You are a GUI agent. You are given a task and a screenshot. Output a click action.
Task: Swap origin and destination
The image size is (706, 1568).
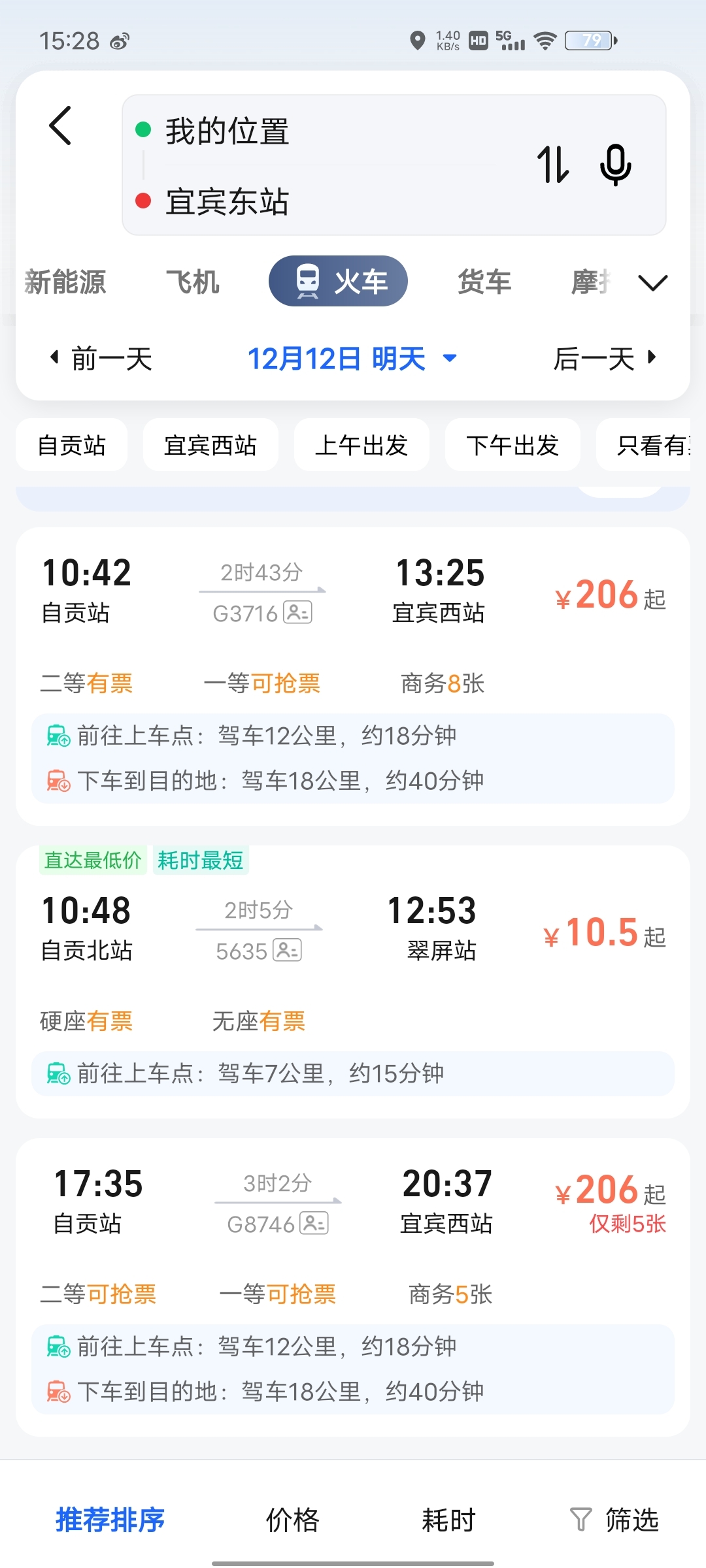pos(553,165)
